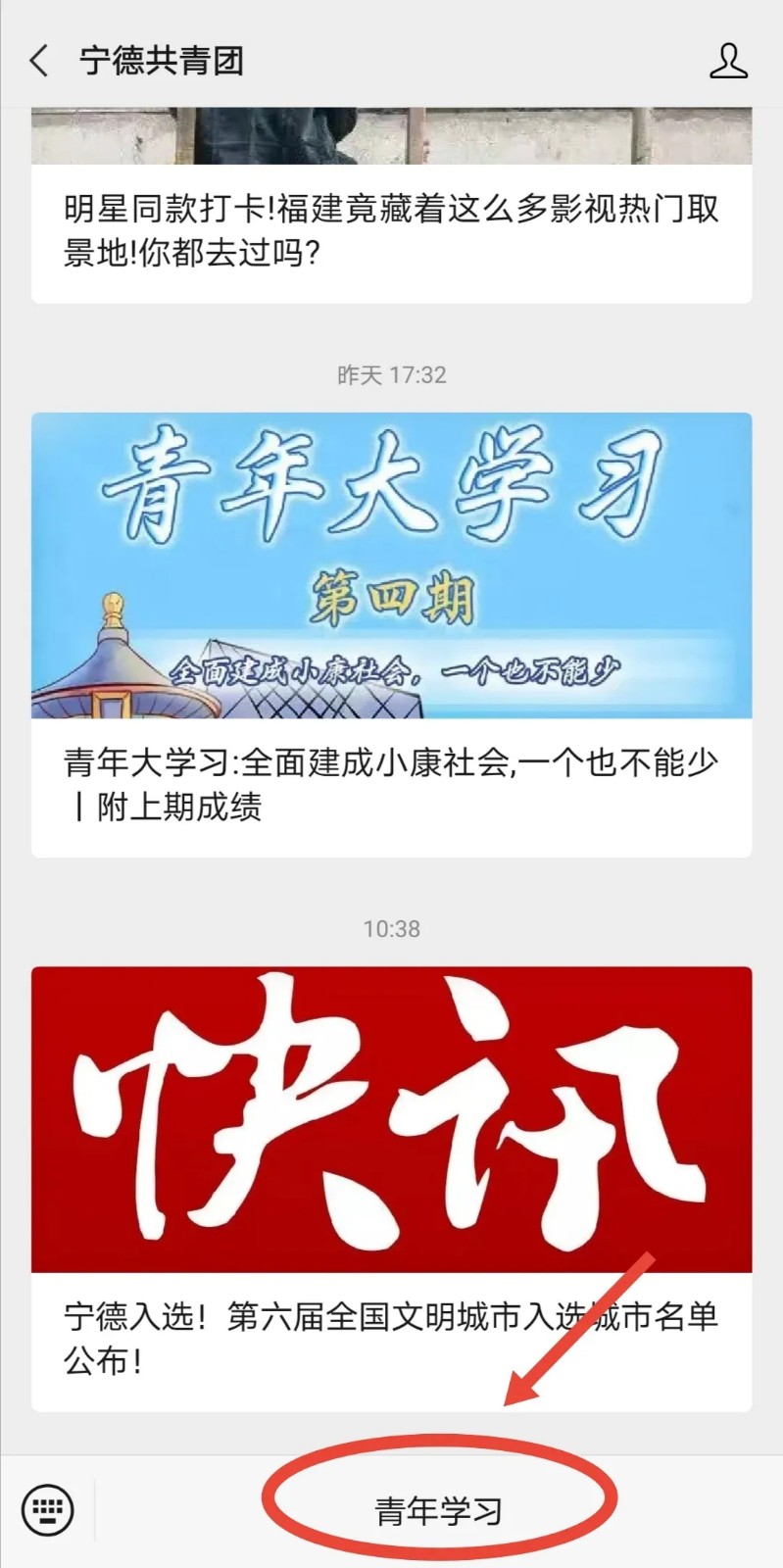
Task: Open the account profile icon
Action: pos(728,61)
